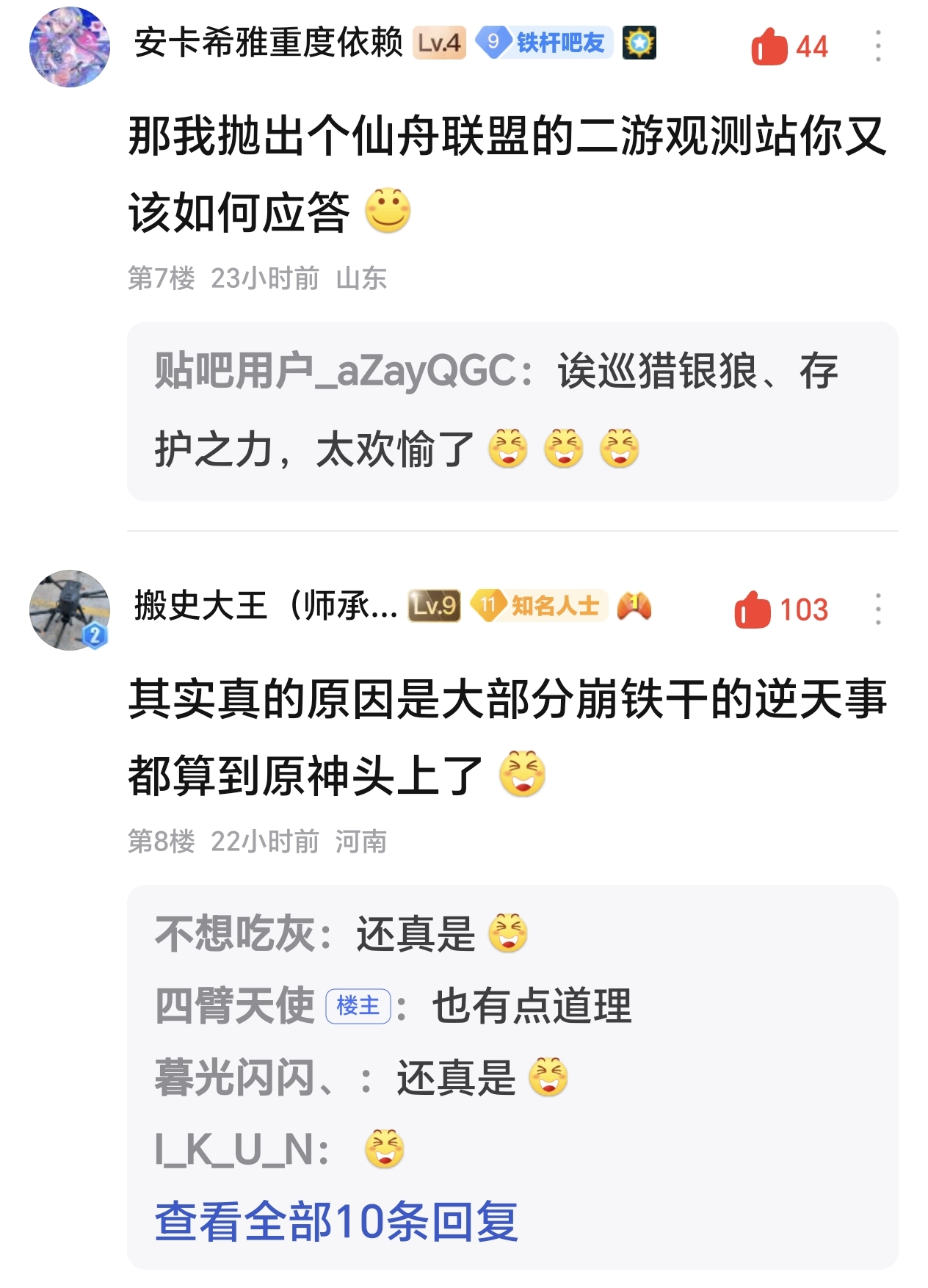This screenshot has width=928, height=1288.
Task: Open 安卡希雅重度依赖's profile avatar
Action: (70, 46)
